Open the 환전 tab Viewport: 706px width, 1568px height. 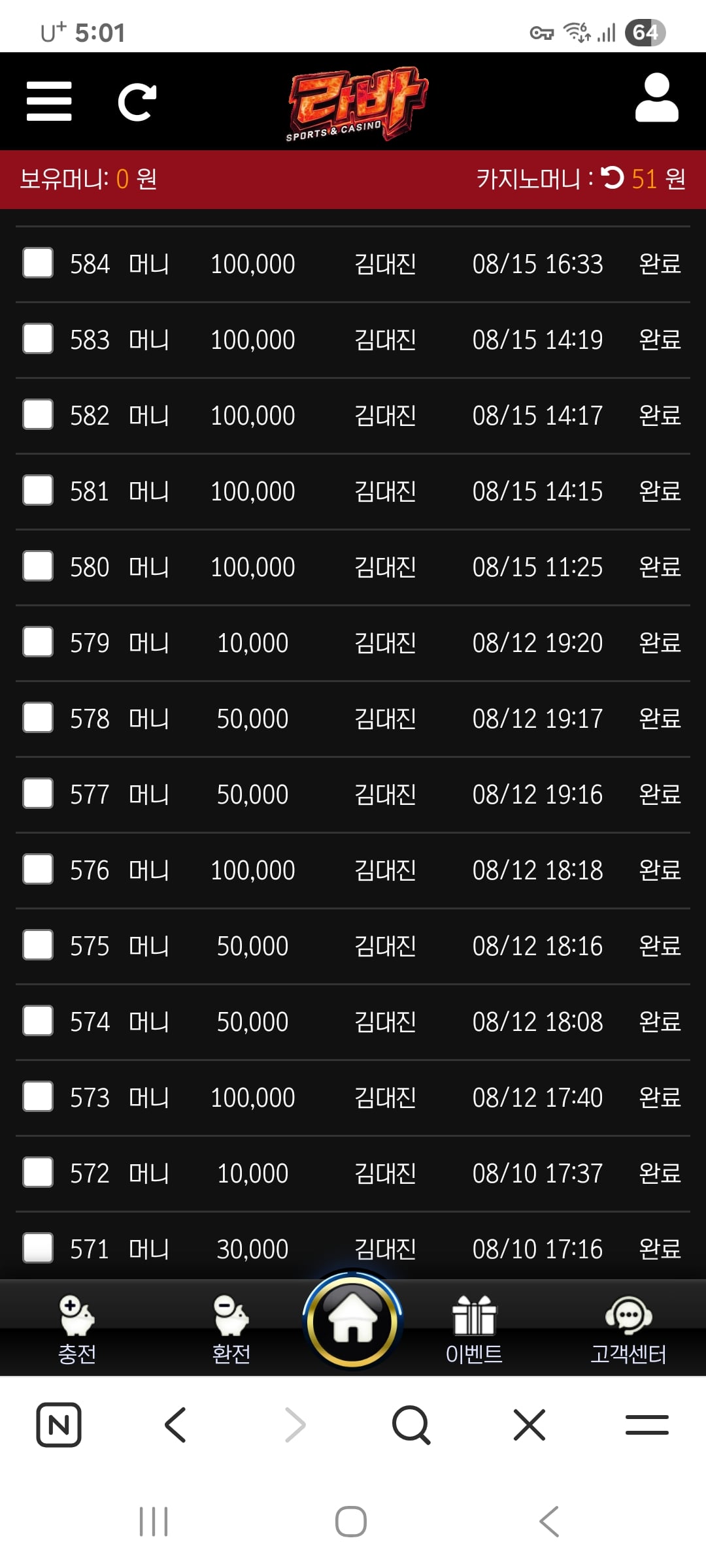click(231, 1330)
